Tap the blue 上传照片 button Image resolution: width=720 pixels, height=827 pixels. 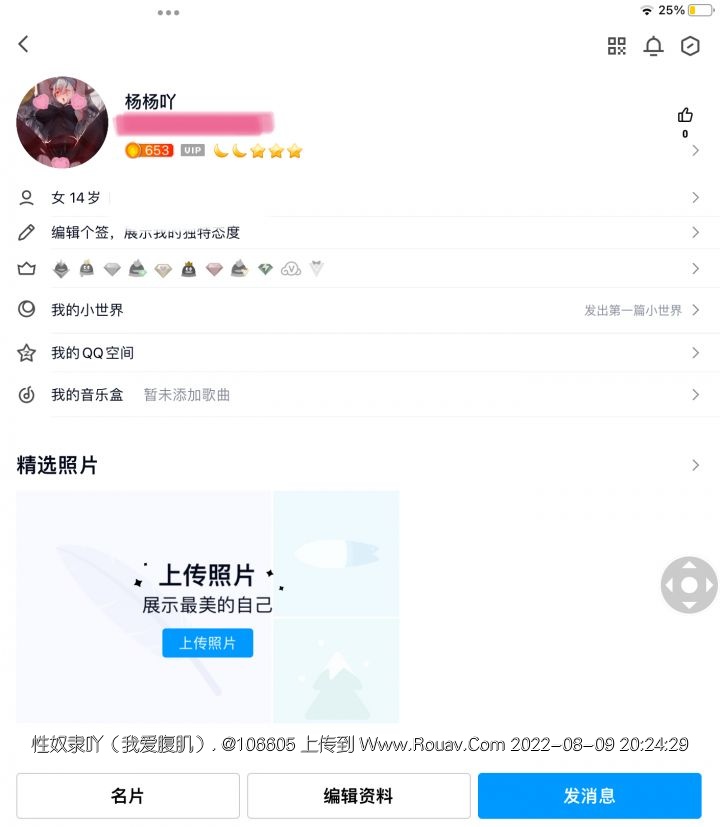[x=207, y=643]
